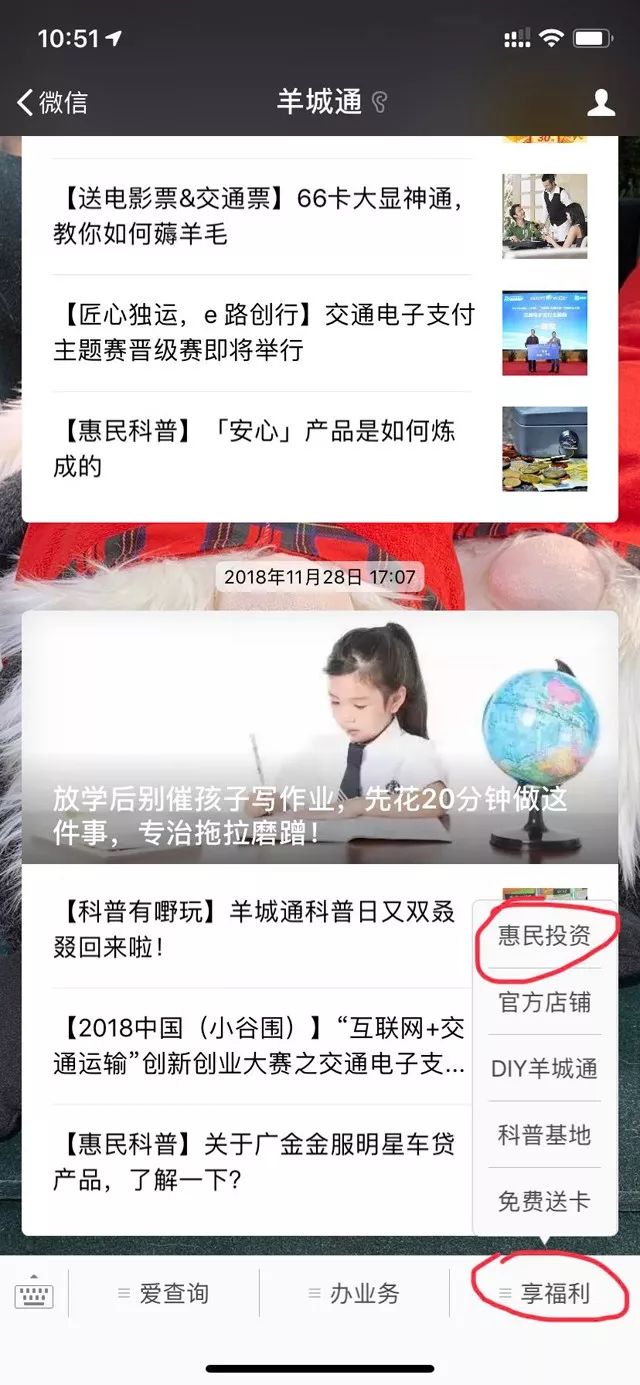640x1385 pixels.
Task: Collapse the 享福利 menu
Action: [545, 1293]
